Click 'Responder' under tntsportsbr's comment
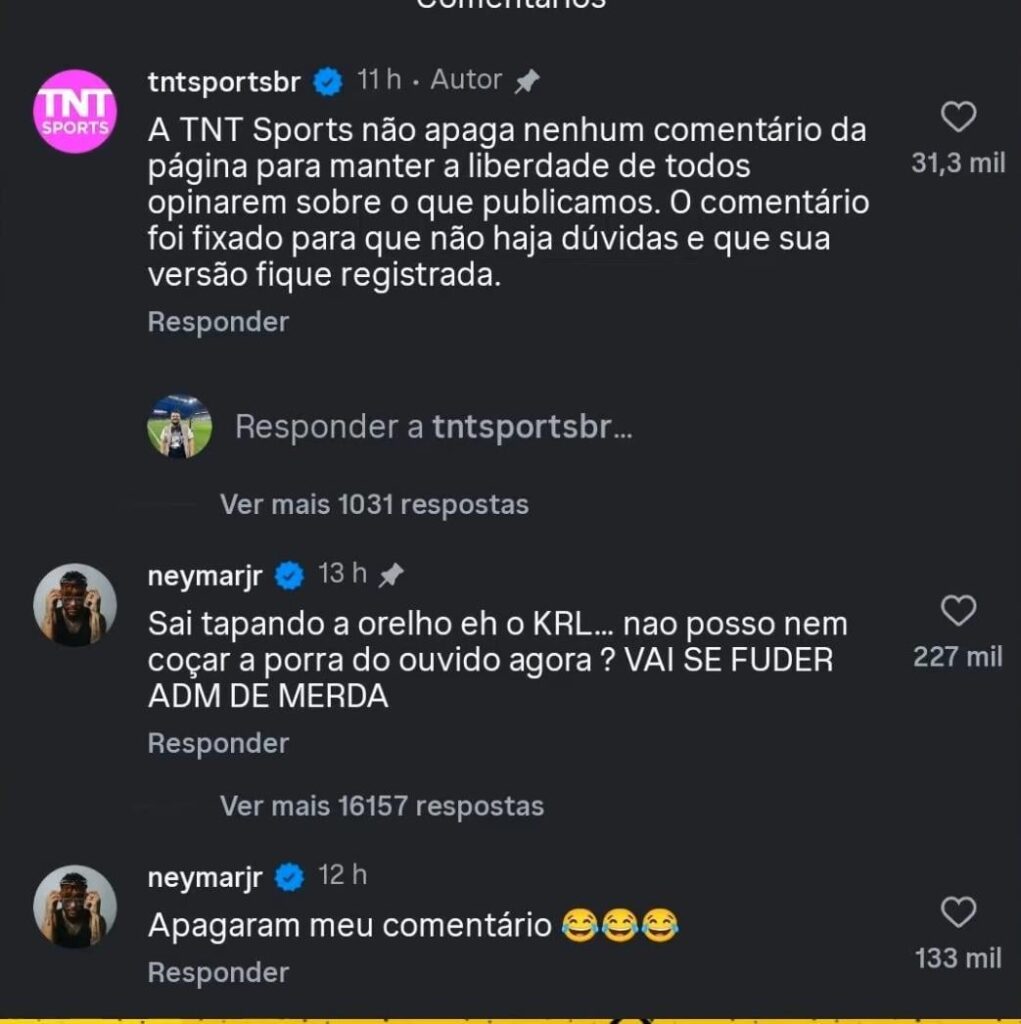This screenshot has width=1021, height=1024. tap(217, 321)
